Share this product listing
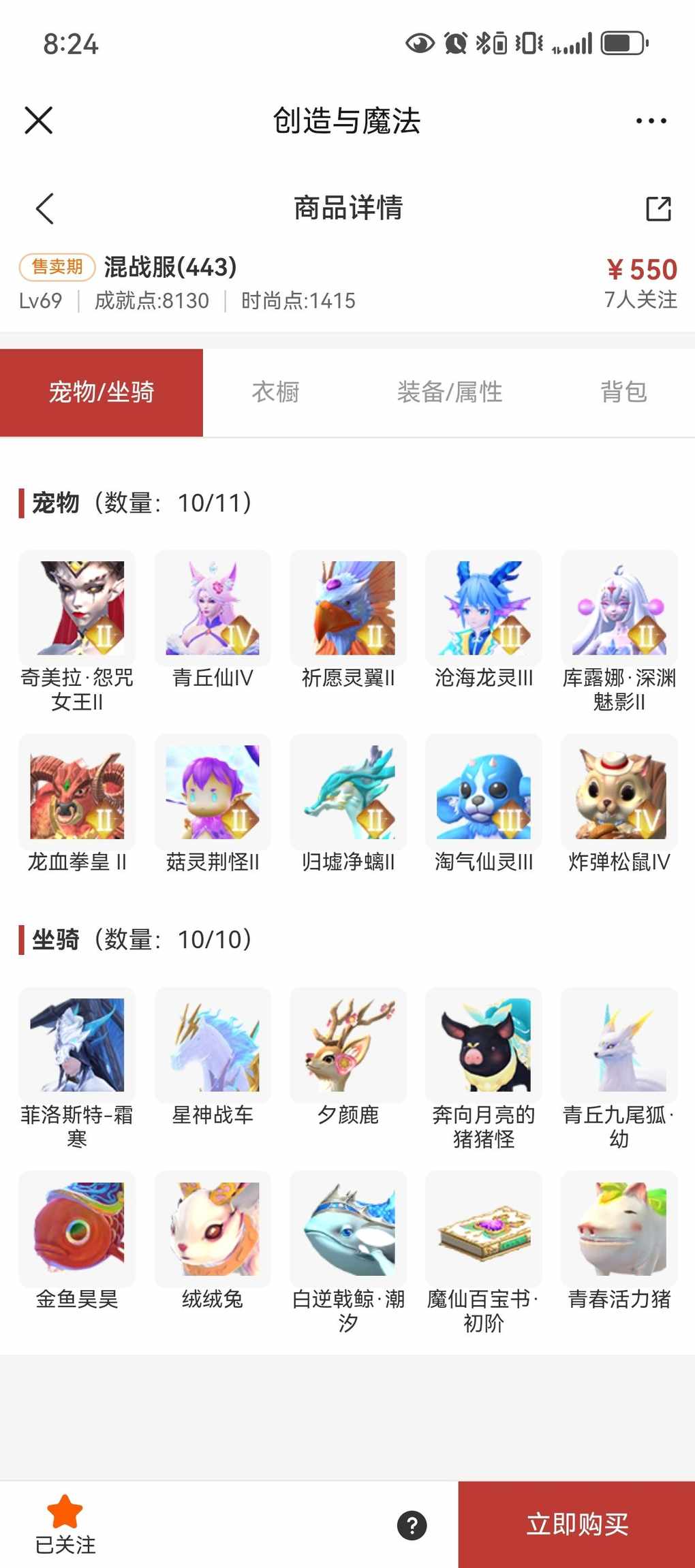This screenshot has width=695, height=1568. [658, 208]
